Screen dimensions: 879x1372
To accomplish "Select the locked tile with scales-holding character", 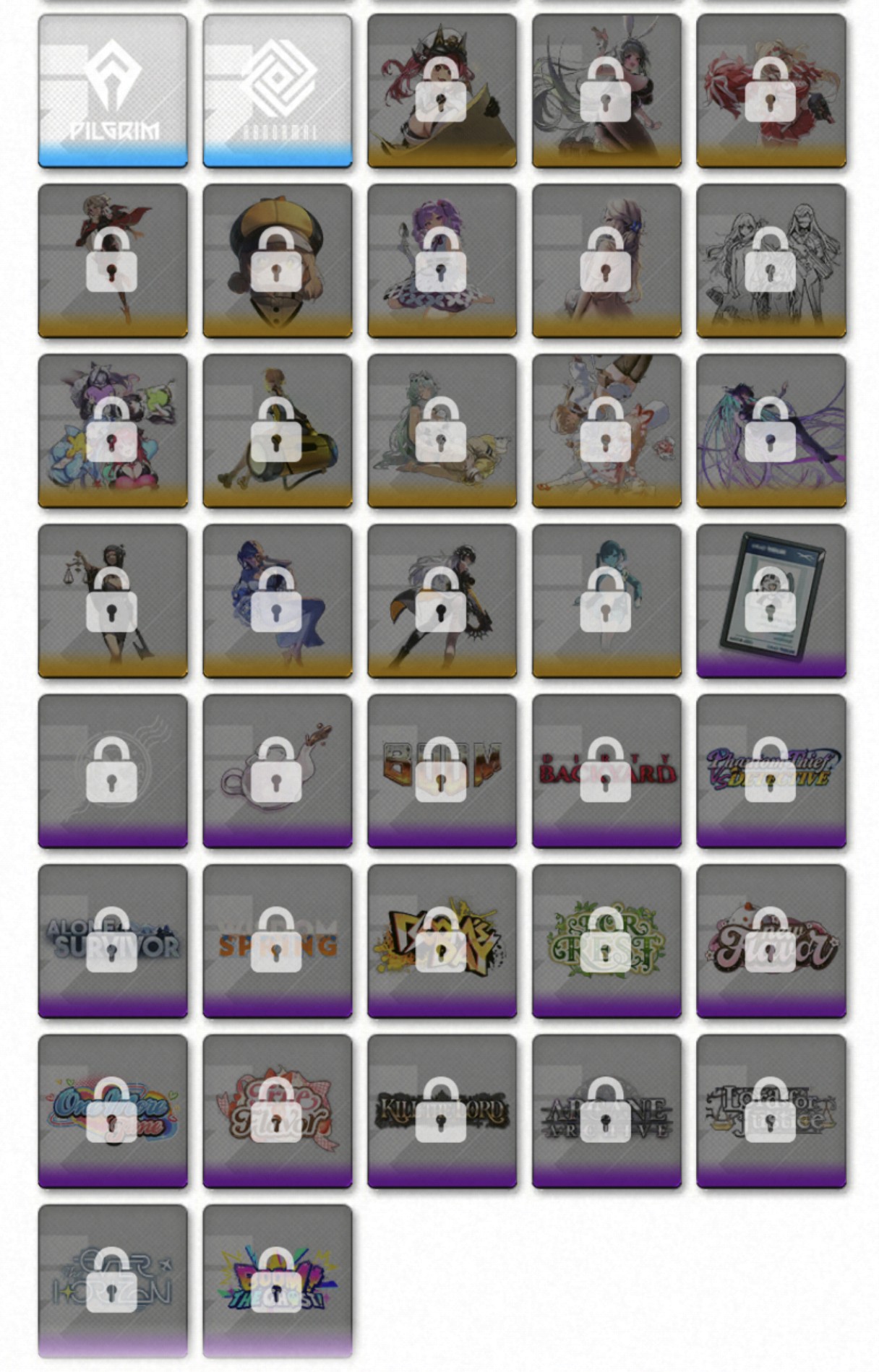I will (x=113, y=601).
